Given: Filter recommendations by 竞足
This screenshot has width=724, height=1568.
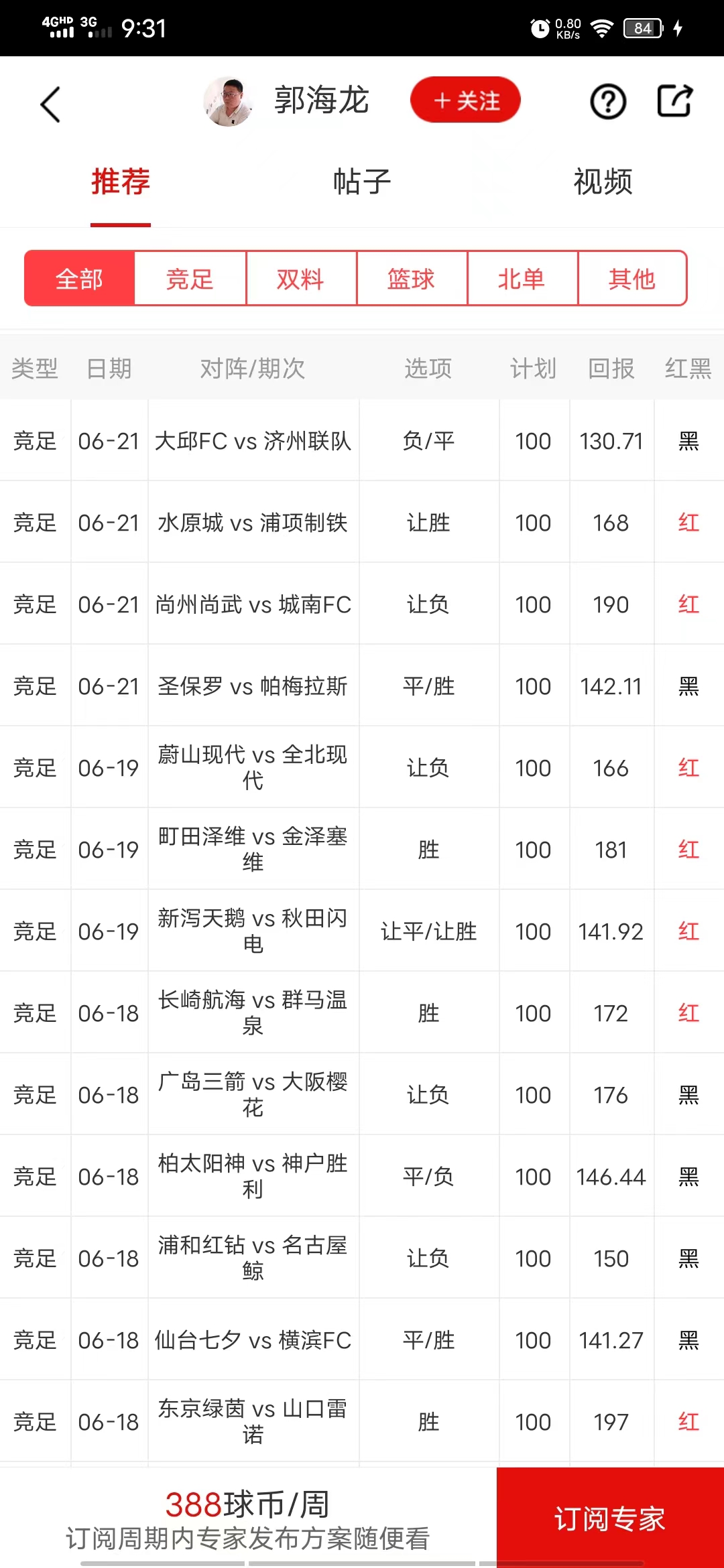Looking at the screenshot, I should click(190, 279).
